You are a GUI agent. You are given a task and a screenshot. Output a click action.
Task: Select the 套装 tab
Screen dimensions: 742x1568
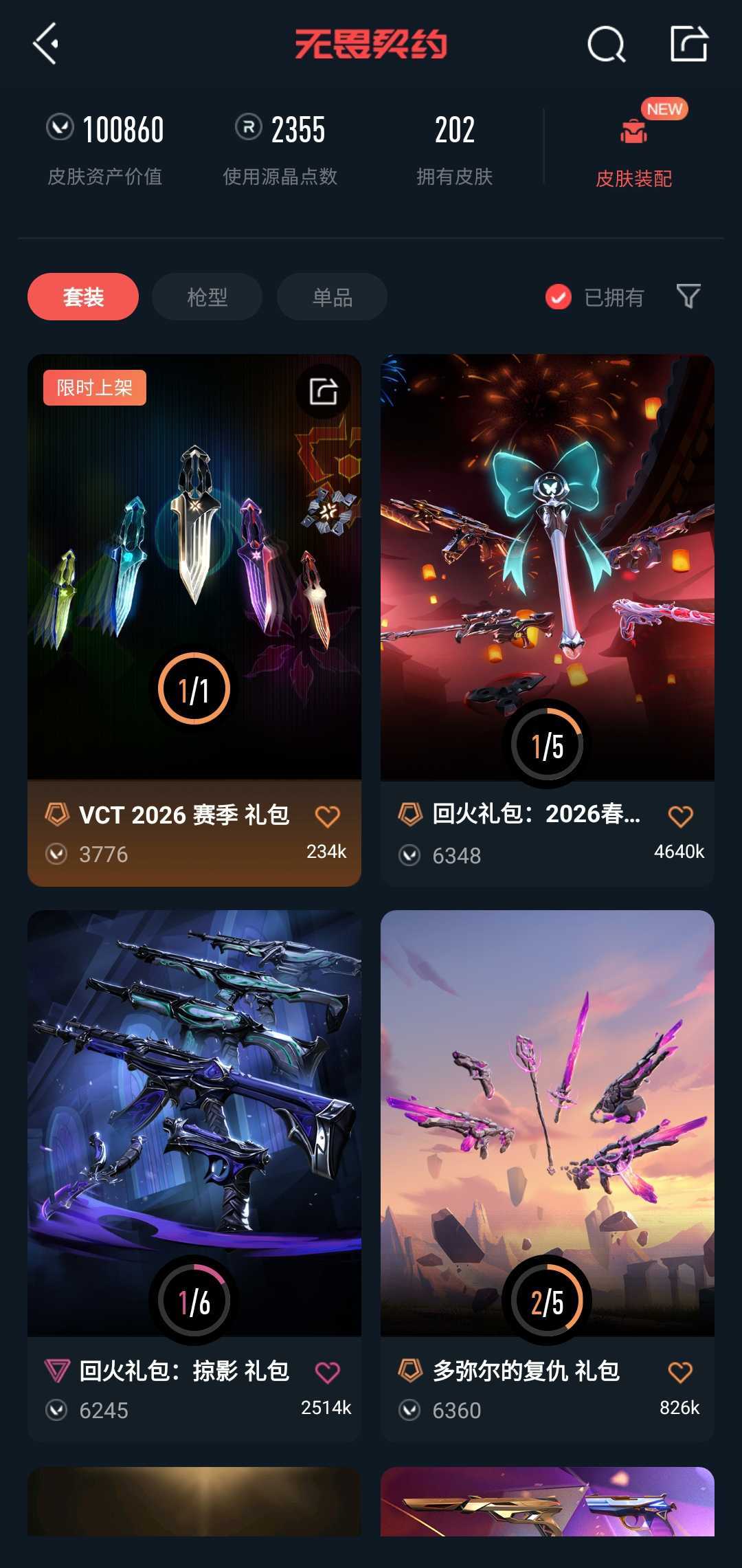coord(83,297)
